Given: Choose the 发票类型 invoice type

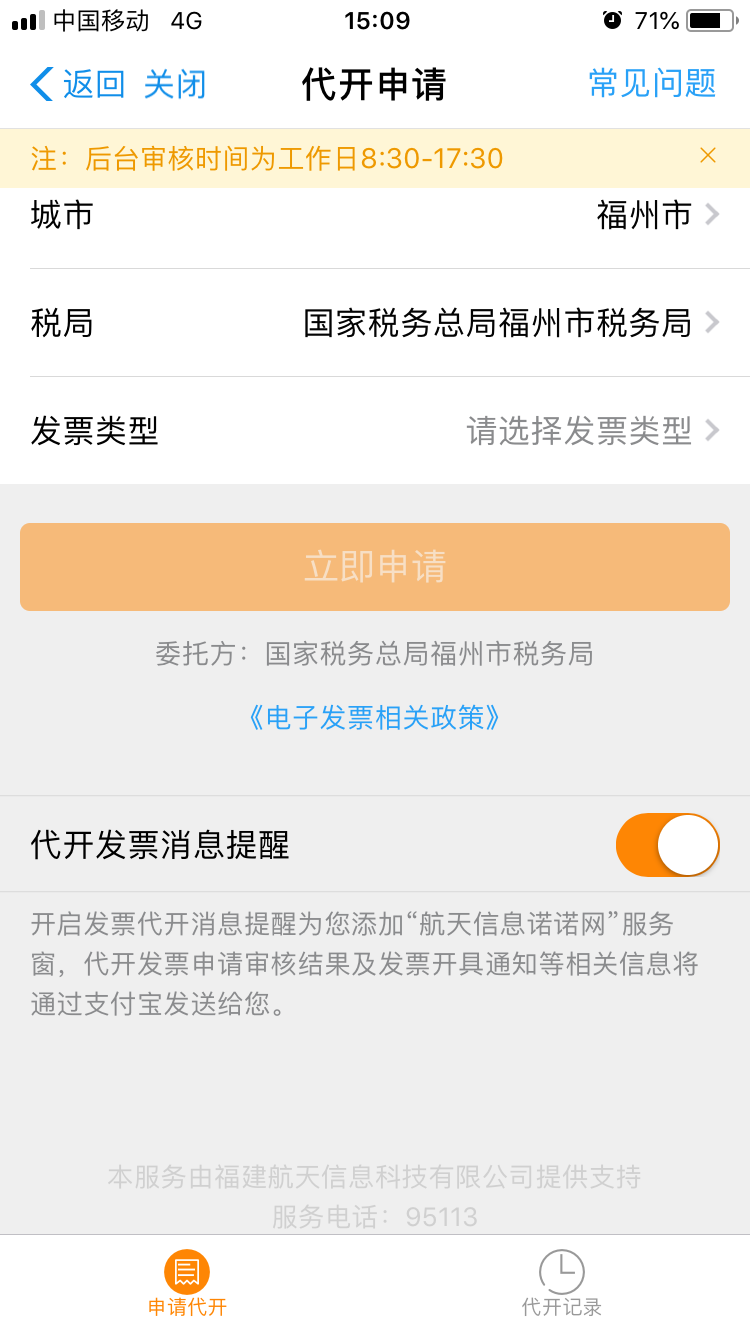Looking at the screenshot, I should click(x=375, y=431).
